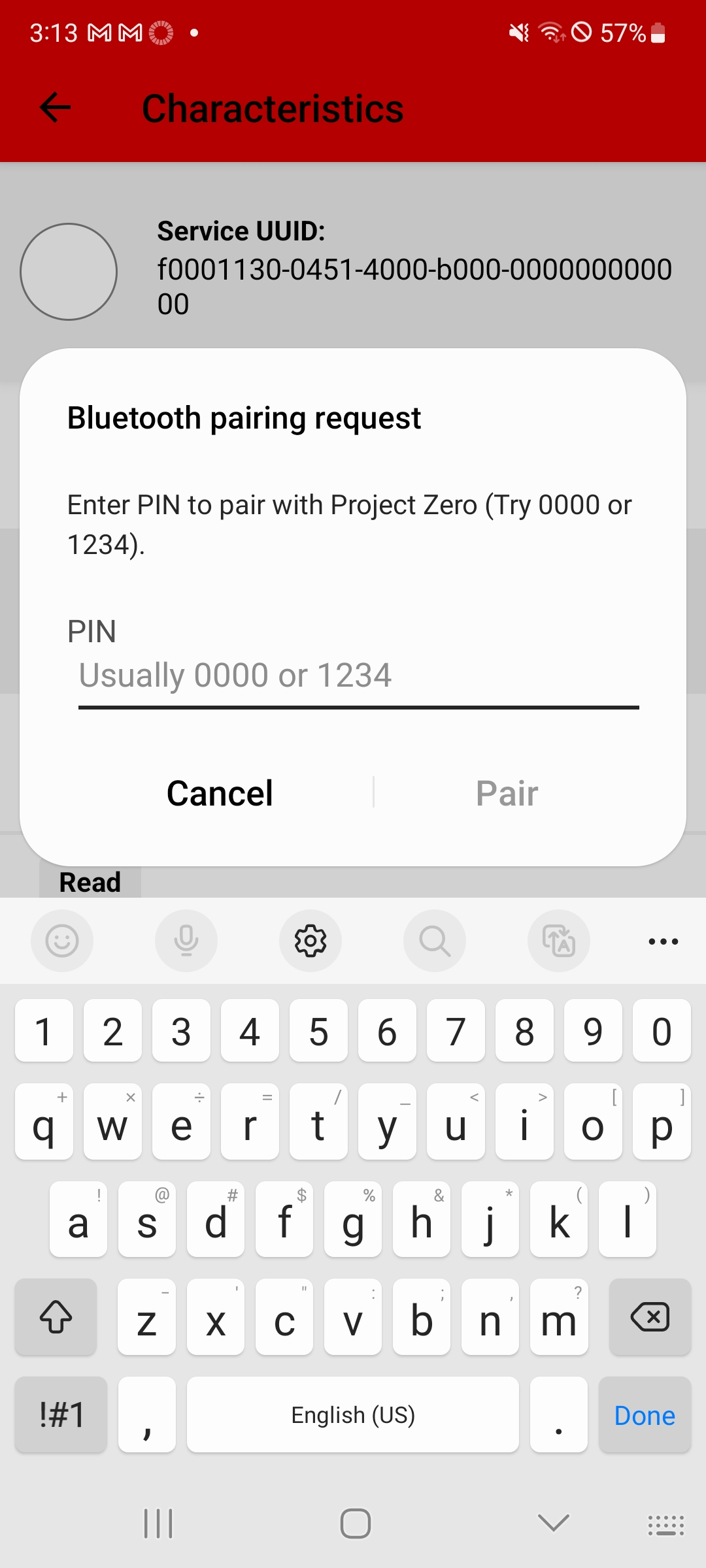
Task: Collapse the keyboard using the down chevron
Action: (x=551, y=1522)
